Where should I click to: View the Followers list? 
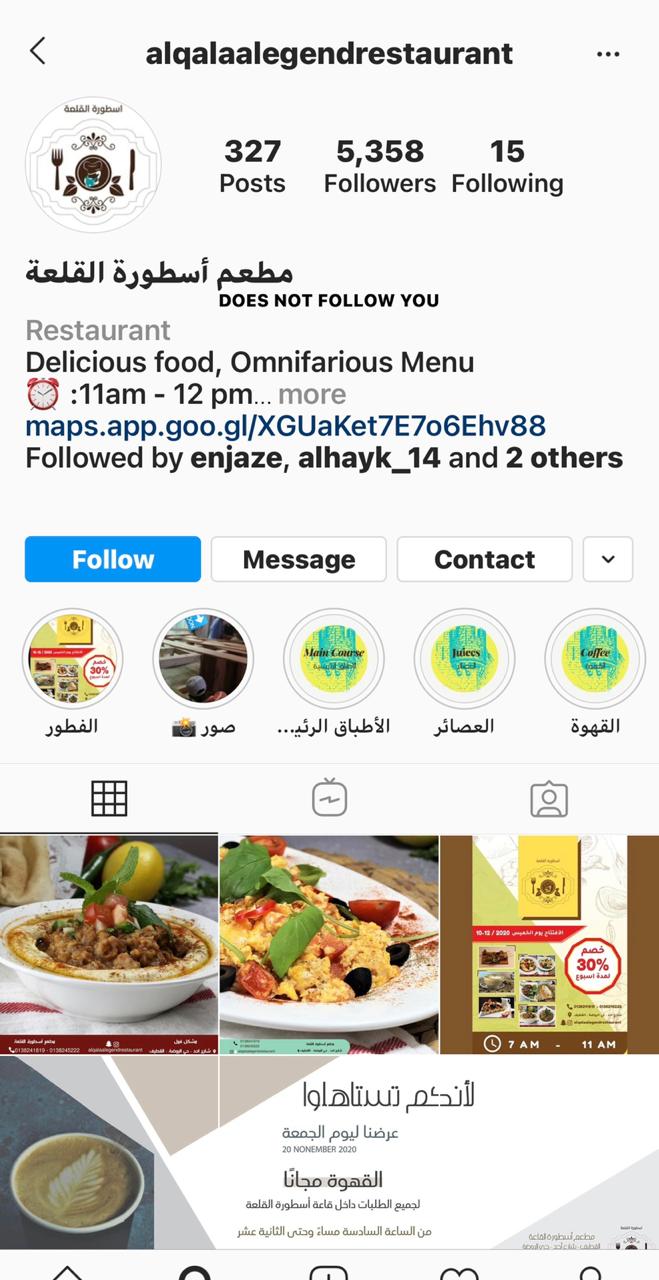(379, 166)
